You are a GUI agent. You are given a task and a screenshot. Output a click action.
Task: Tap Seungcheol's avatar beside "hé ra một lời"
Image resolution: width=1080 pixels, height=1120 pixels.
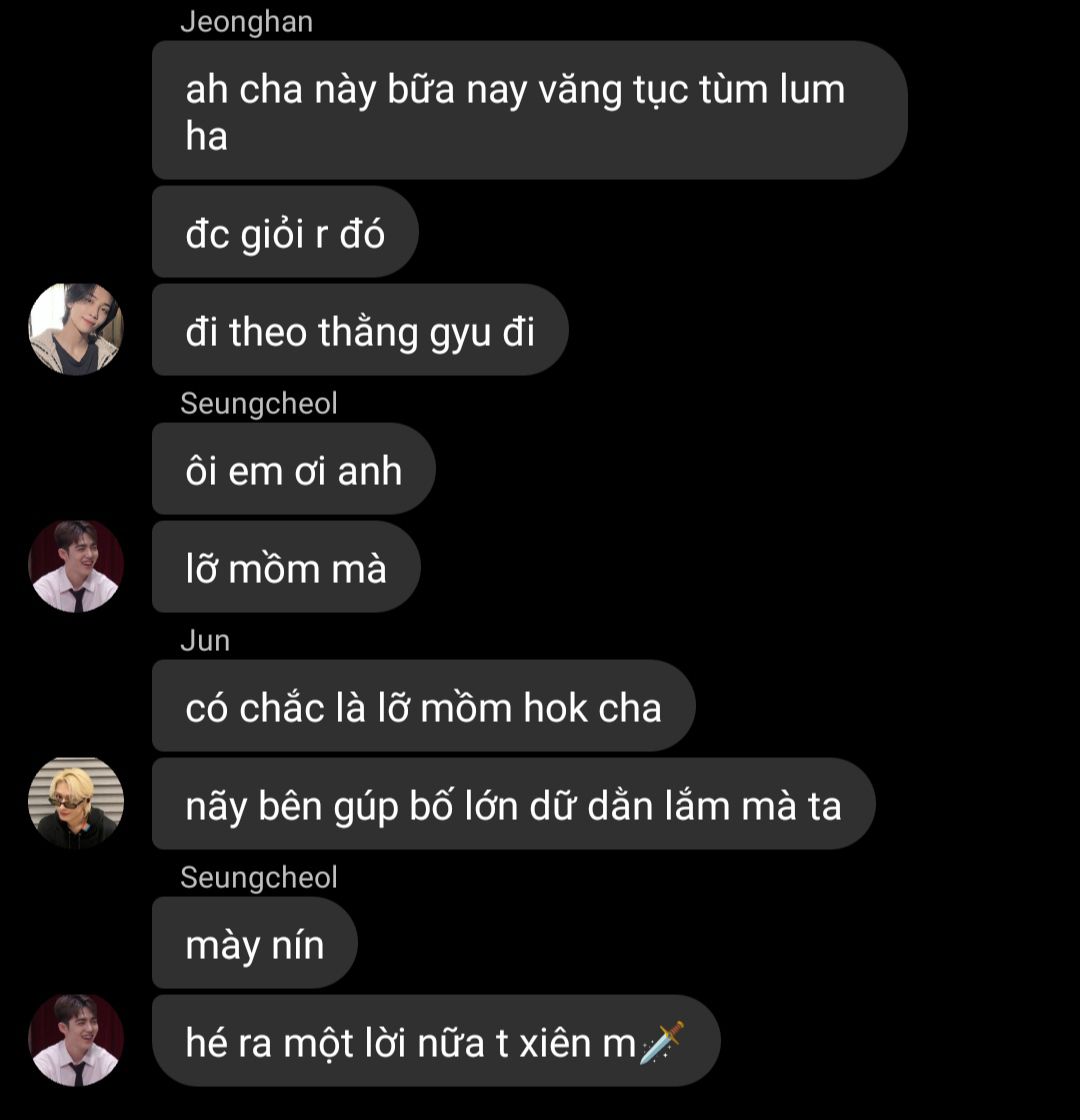pos(76,1040)
